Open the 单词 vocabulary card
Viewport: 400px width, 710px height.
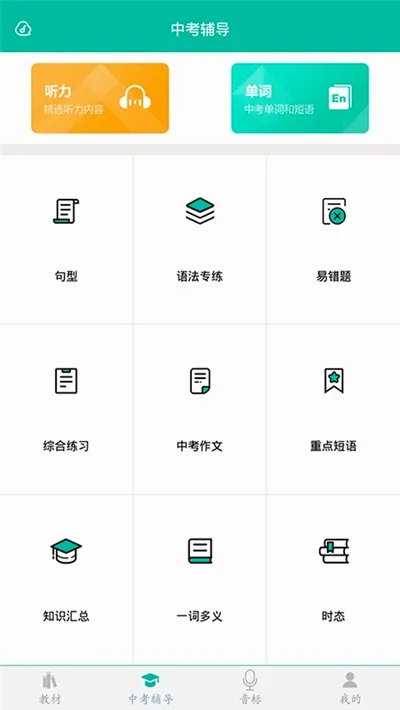[x=300, y=98]
